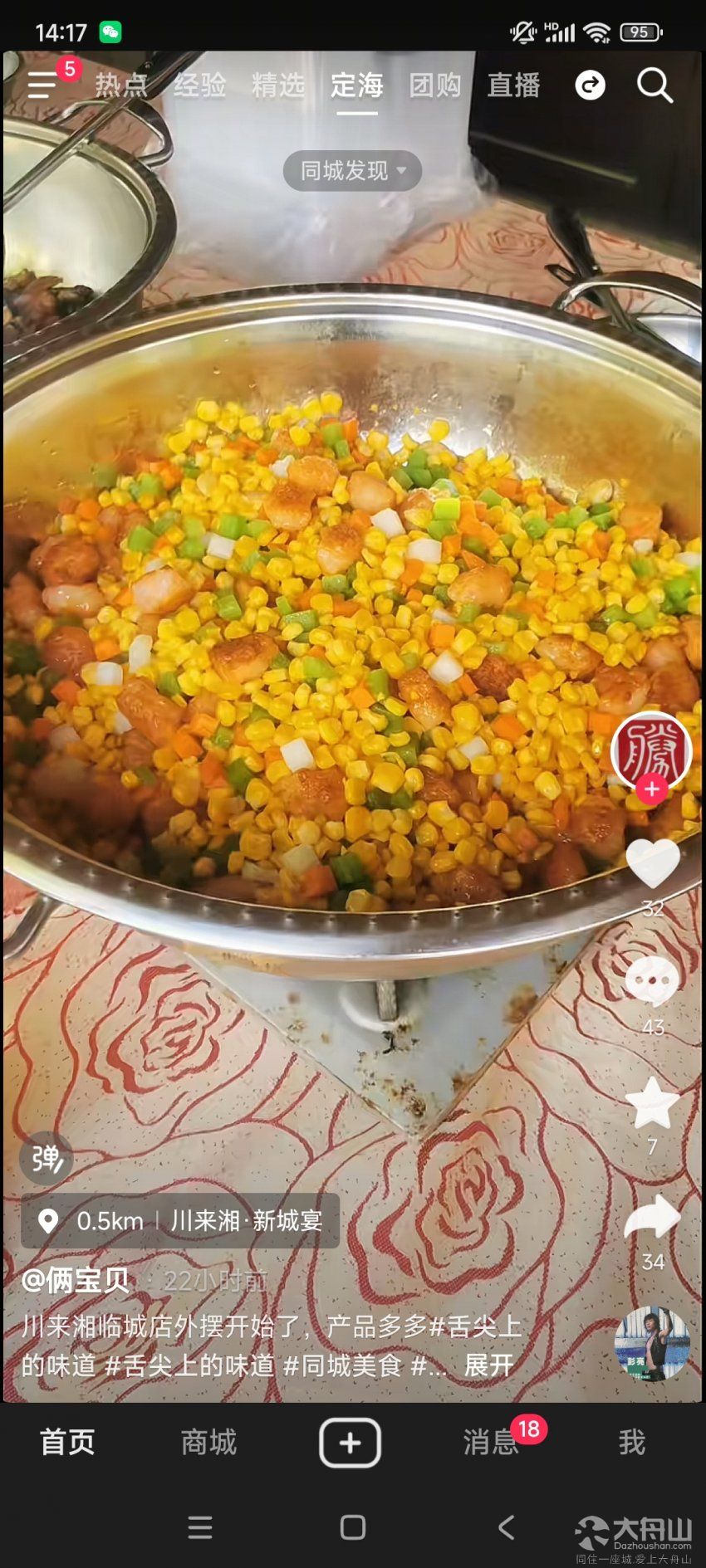
Task: Open the comments on this video
Action: point(652,982)
